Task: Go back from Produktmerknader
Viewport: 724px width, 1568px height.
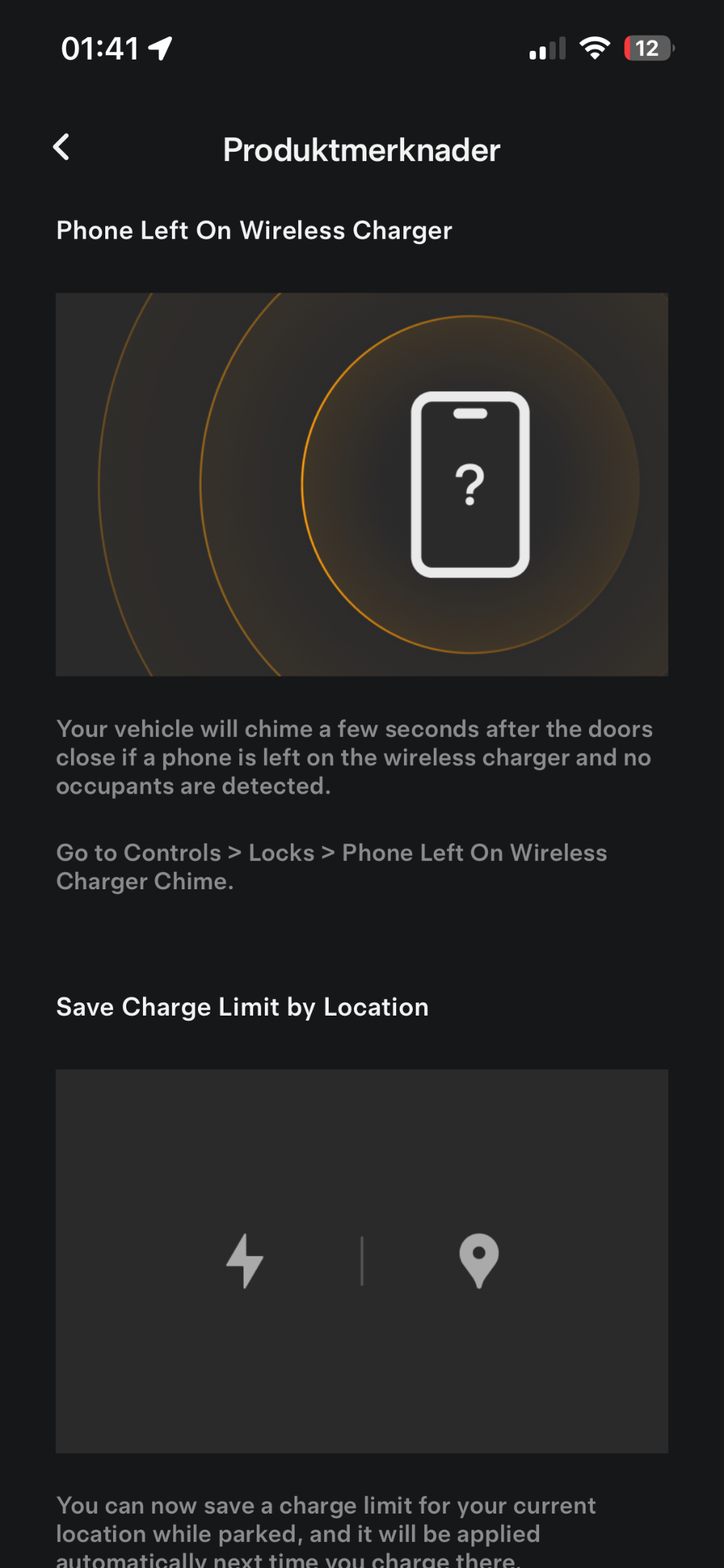Action: tap(62, 147)
